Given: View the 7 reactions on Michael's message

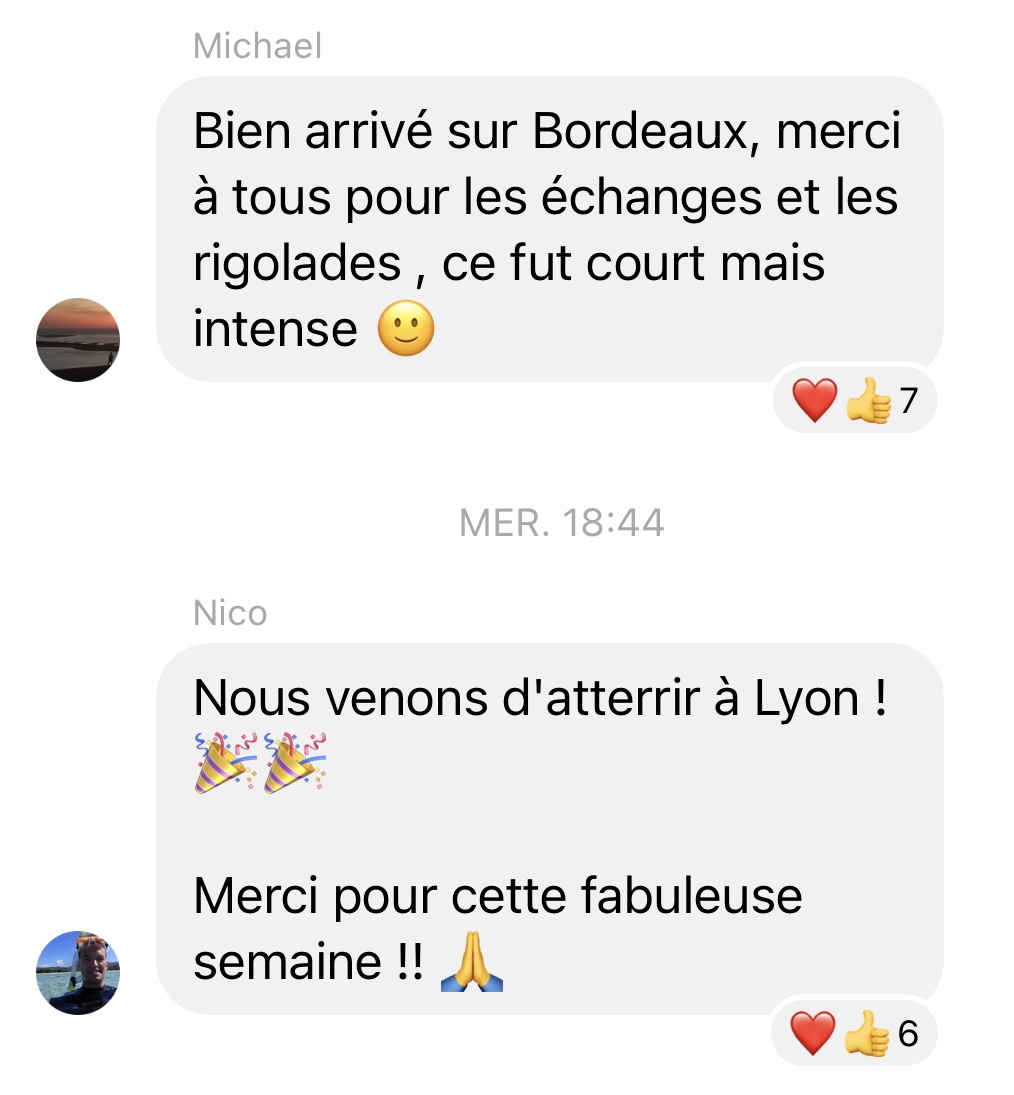Looking at the screenshot, I should coord(855,402).
